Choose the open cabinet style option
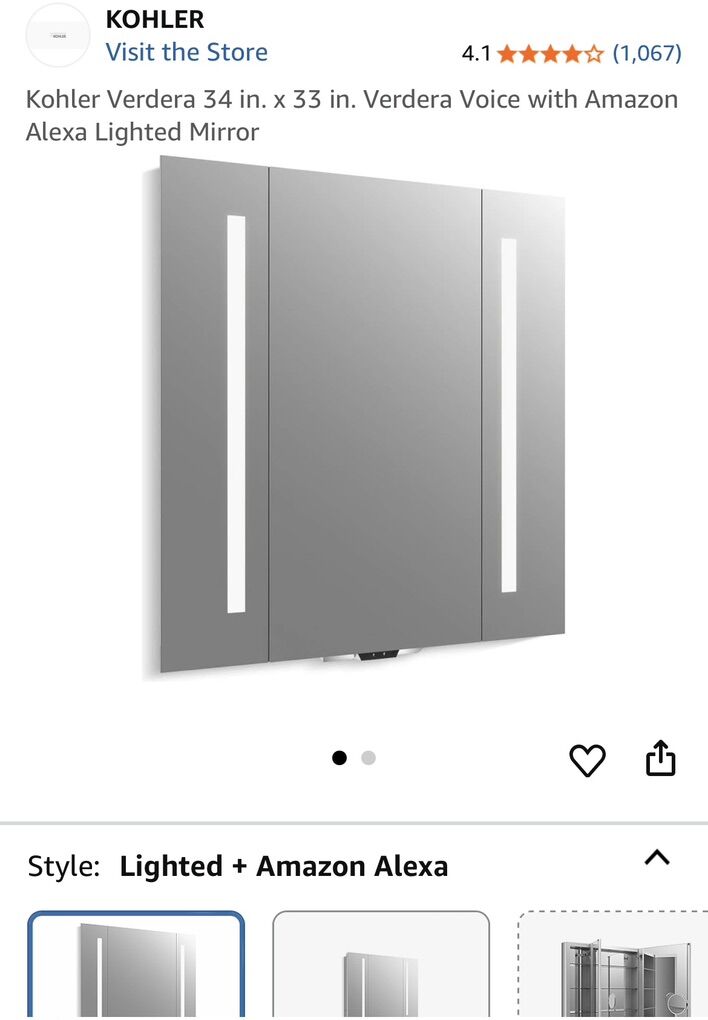 click(x=614, y=966)
